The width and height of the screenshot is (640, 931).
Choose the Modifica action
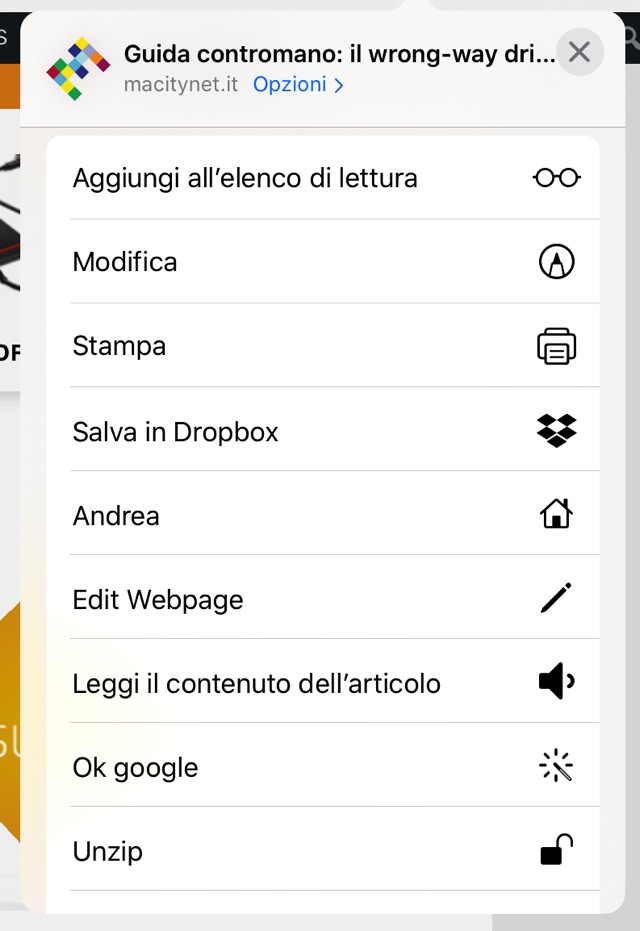coord(324,263)
